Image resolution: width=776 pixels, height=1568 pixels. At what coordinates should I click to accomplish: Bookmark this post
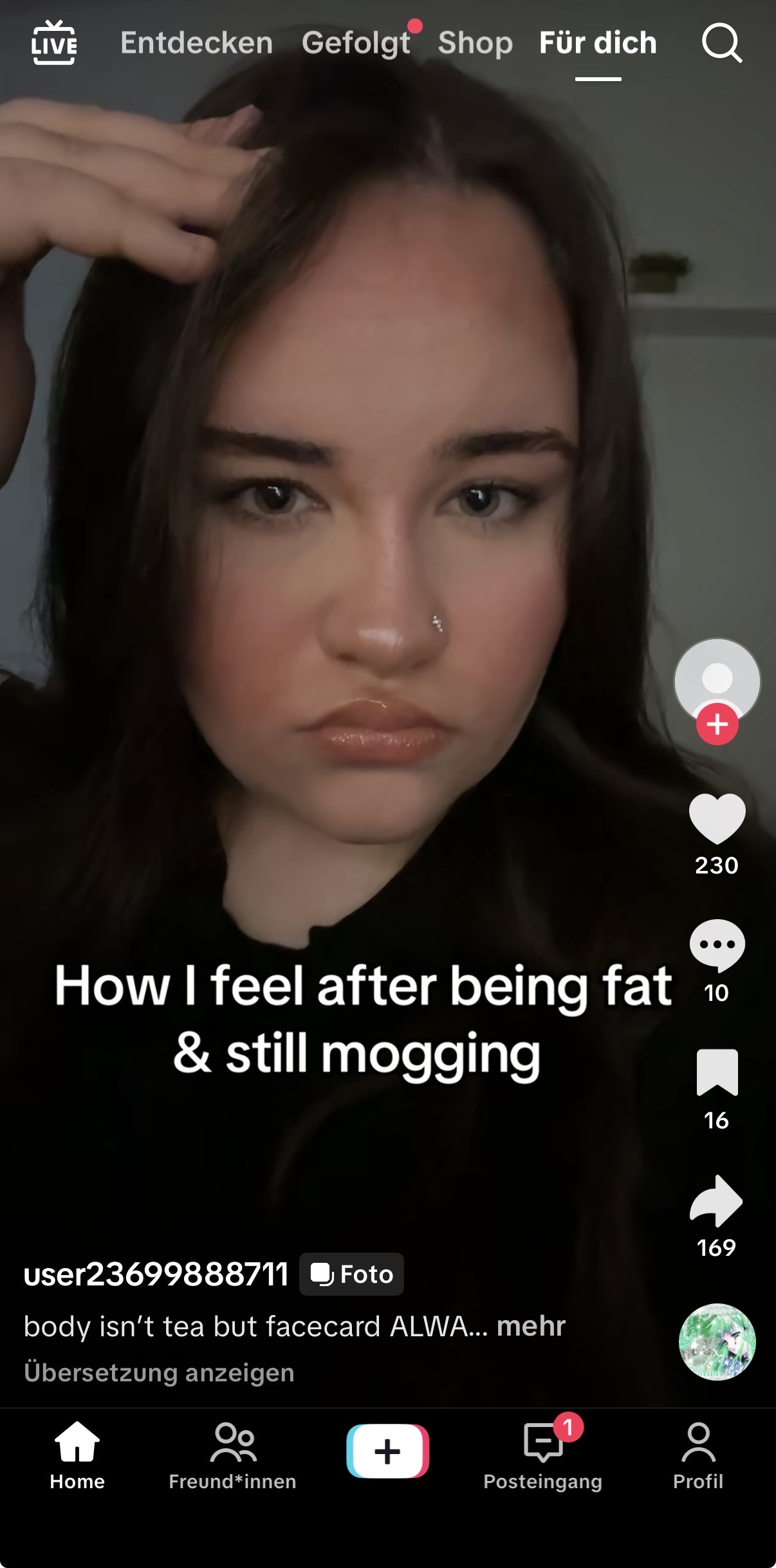click(717, 1072)
